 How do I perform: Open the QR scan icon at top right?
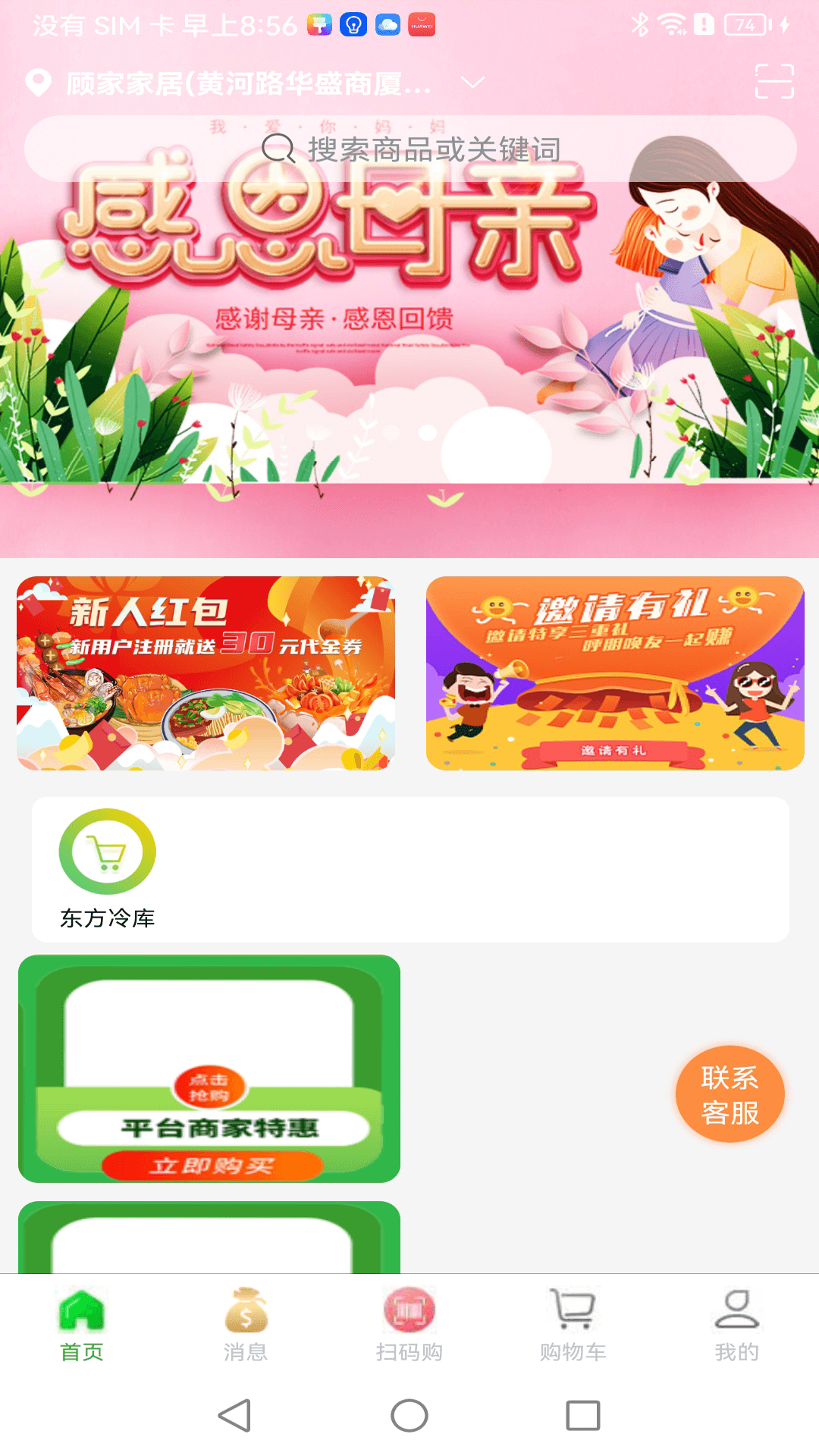774,82
